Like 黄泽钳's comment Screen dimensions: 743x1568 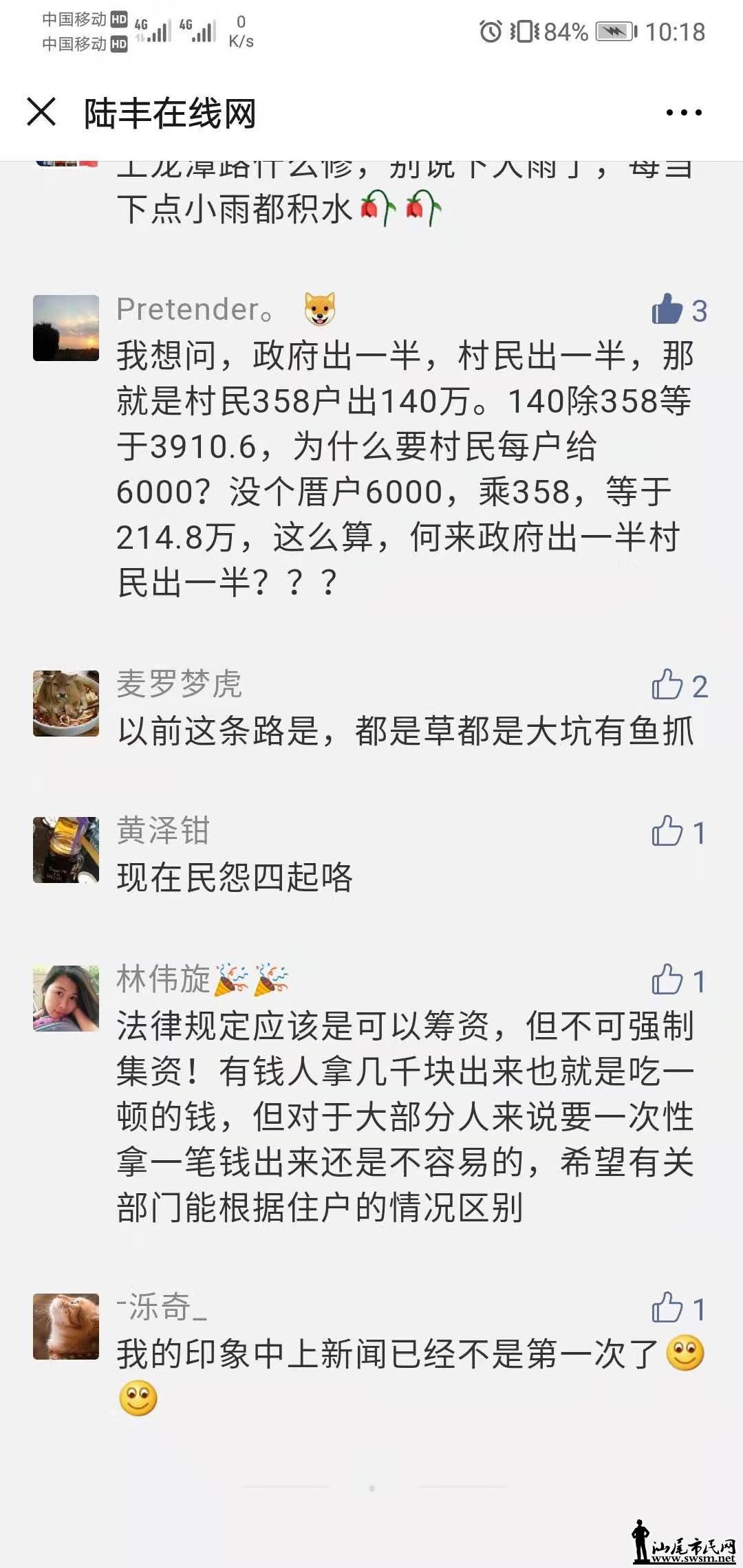pos(667,831)
